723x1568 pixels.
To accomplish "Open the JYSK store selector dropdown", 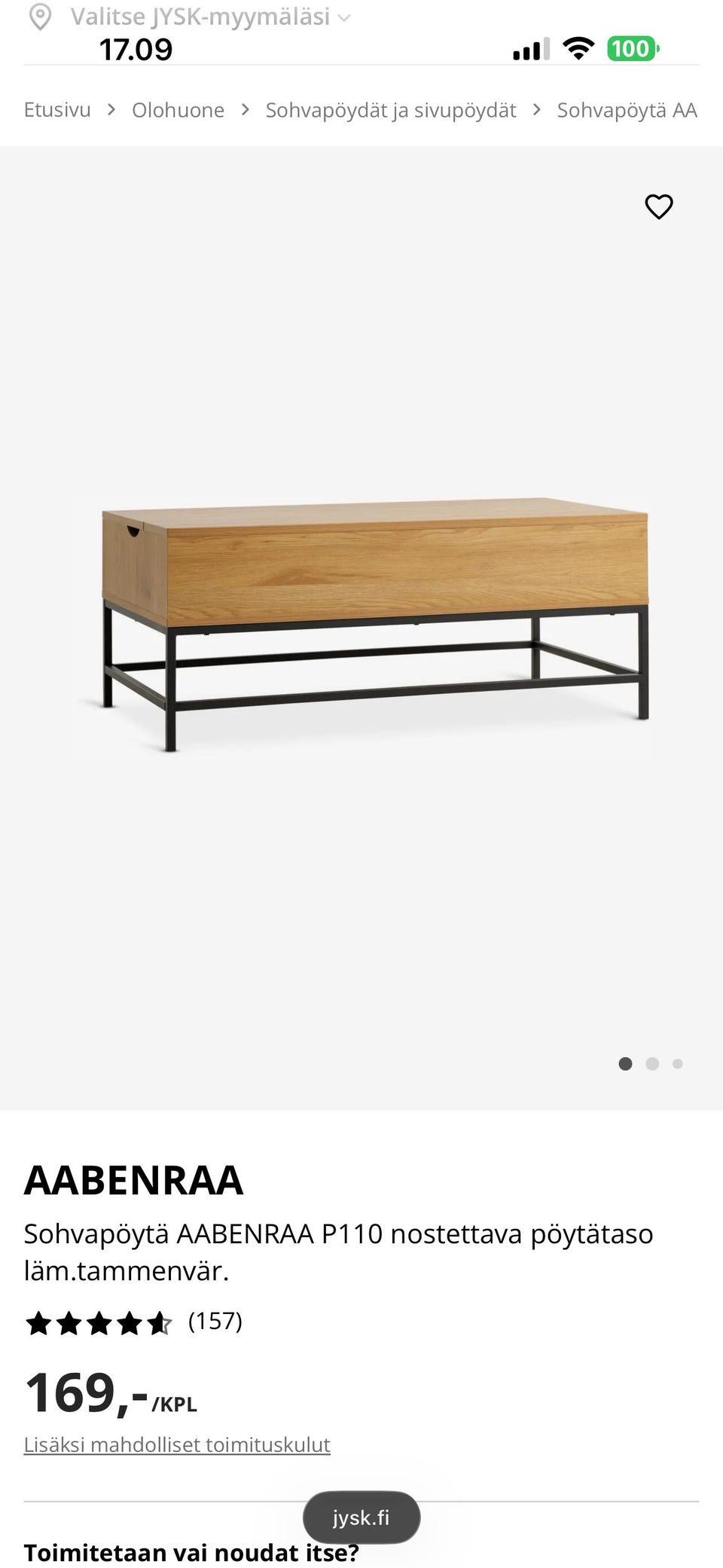I will coord(190,17).
